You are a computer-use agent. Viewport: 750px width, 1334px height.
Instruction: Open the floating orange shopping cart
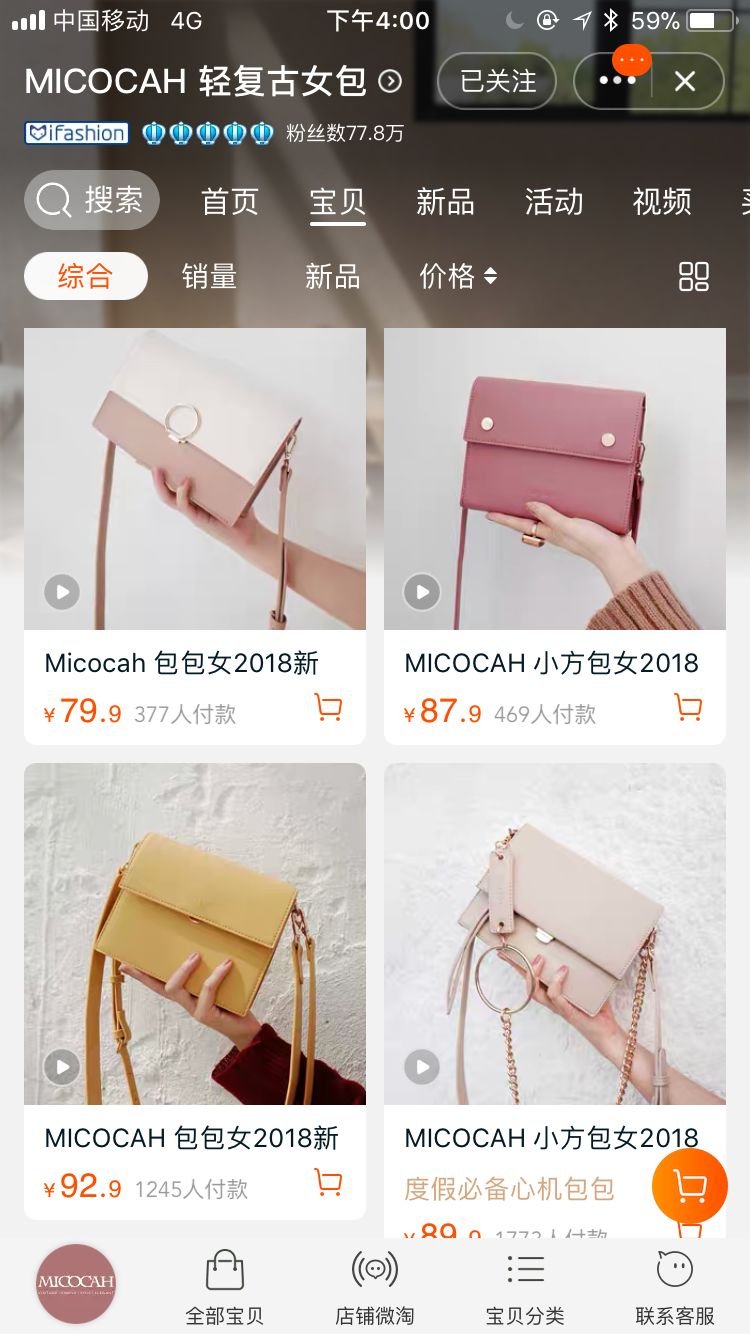(689, 1186)
